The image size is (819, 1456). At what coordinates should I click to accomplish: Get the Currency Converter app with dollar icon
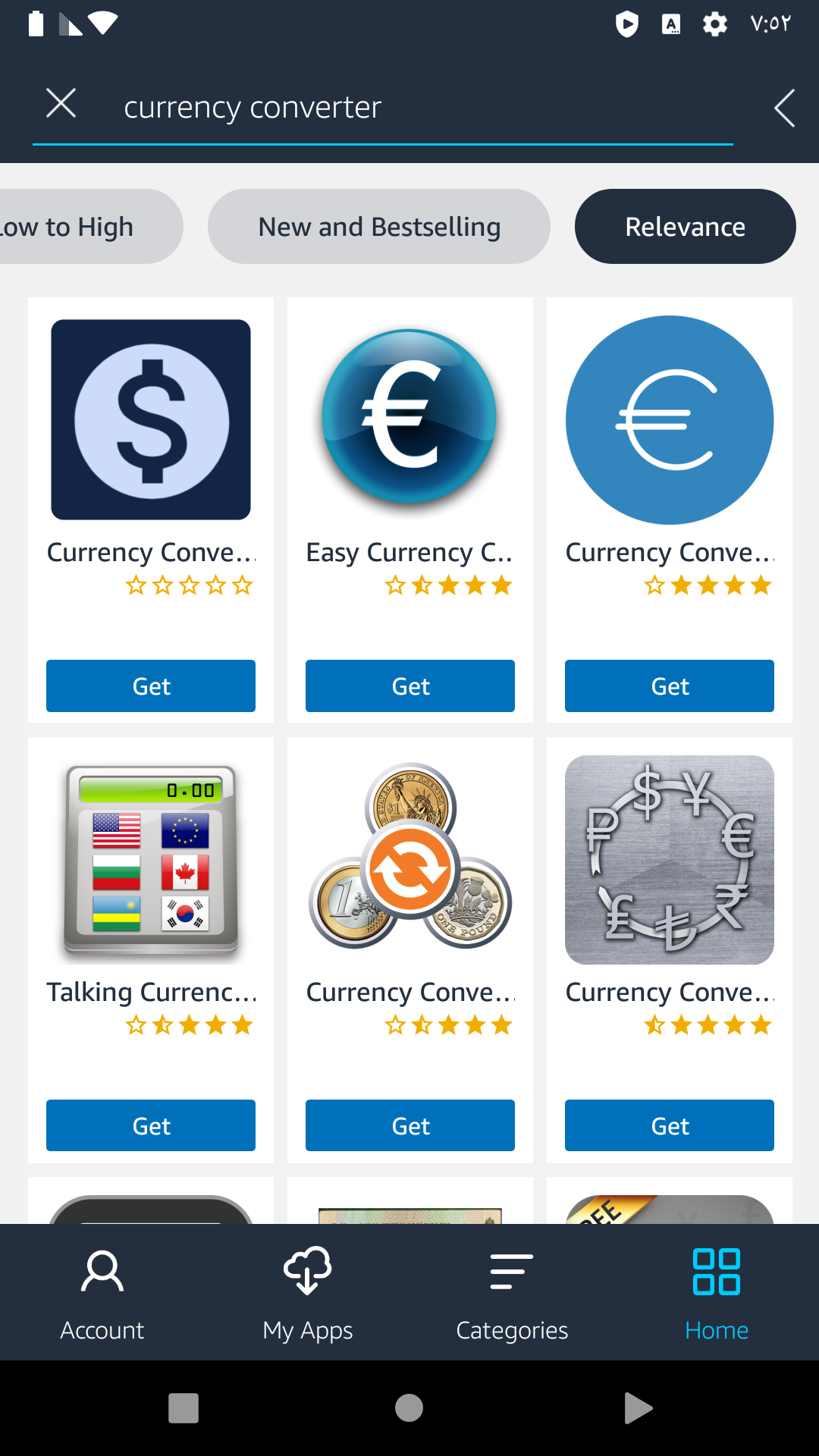point(151,686)
